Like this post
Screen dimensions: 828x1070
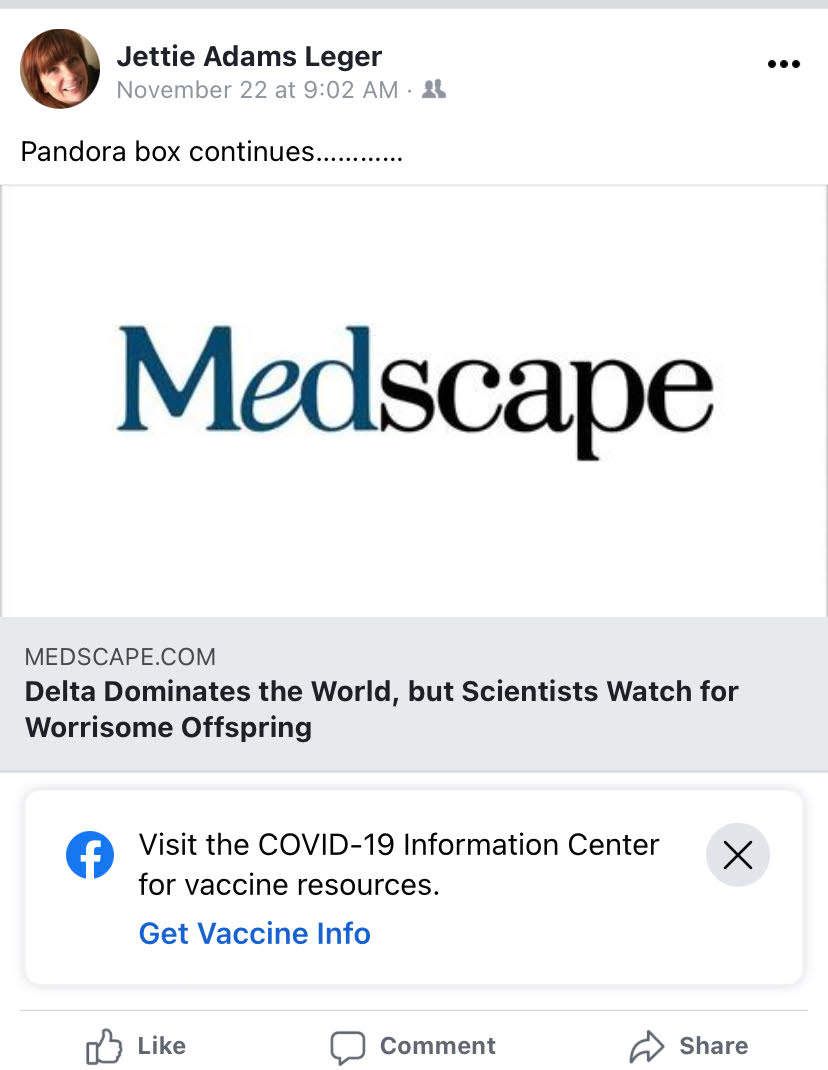point(137,1046)
